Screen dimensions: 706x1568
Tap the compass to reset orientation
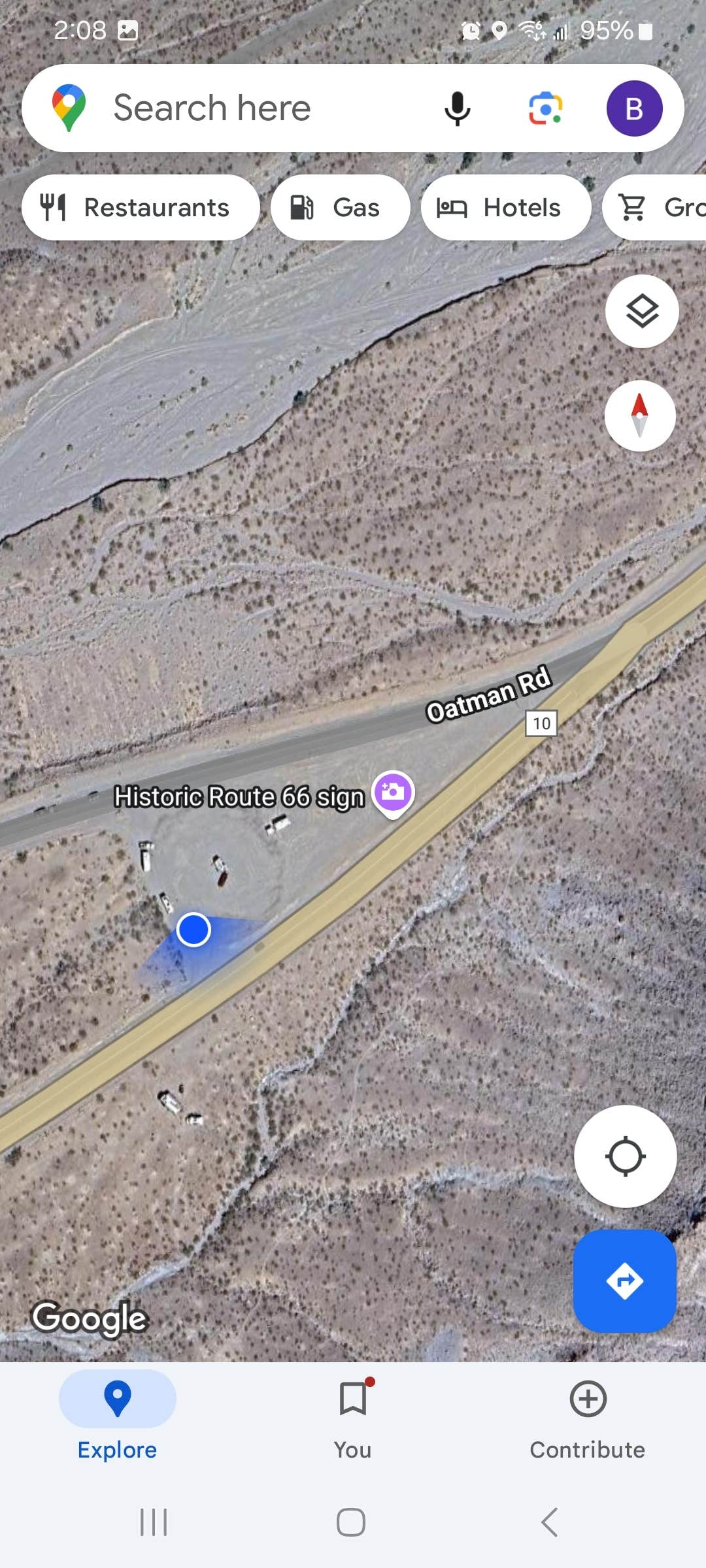pyautogui.click(x=639, y=416)
